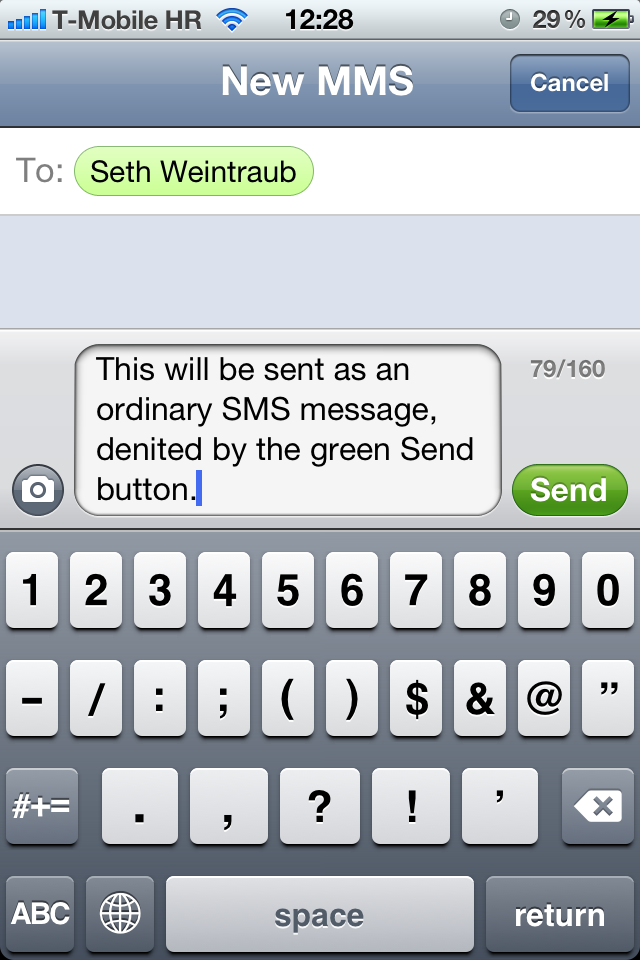Type the @ key
The image size is (640, 960).
(543, 698)
